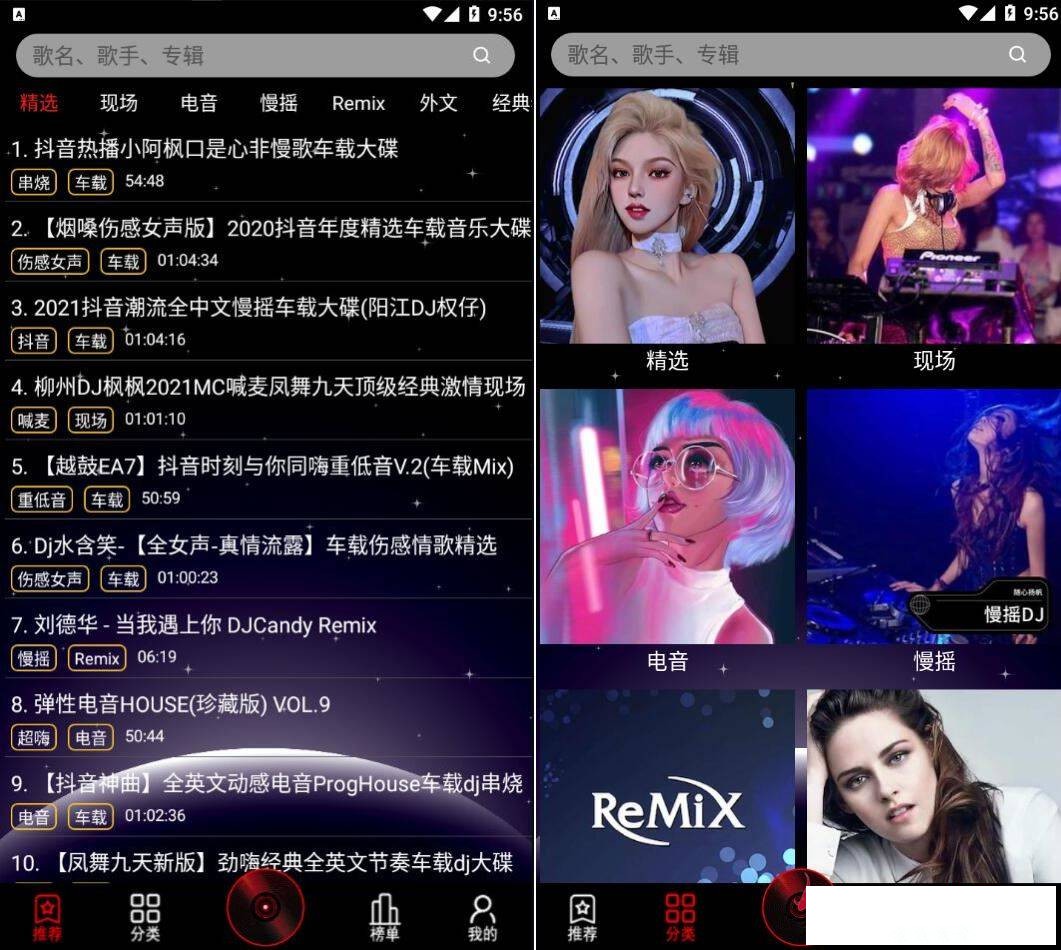Open the 我的 profile tab

tap(482, 916)
